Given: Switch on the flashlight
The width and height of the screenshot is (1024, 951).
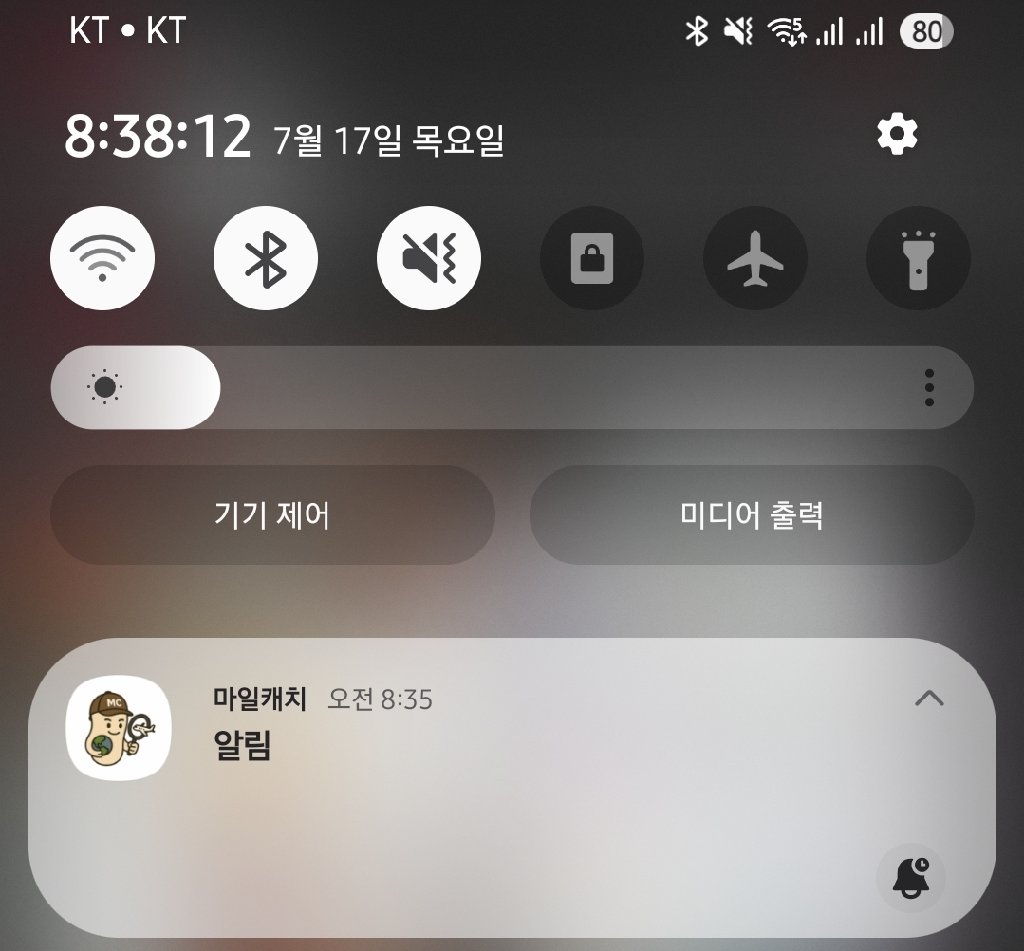Looking at the screenshot, I should [x=917, y=259].
